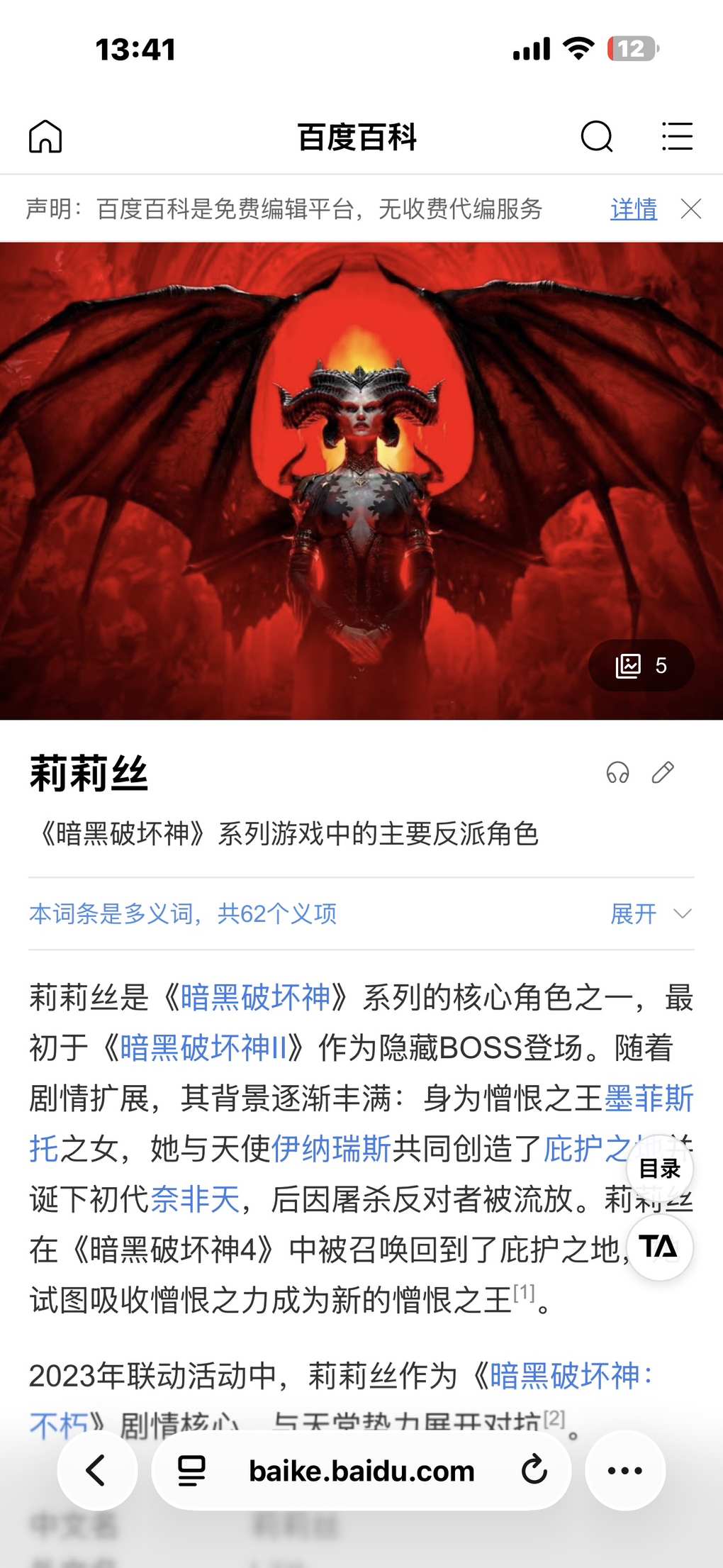This screenshot has height=1568, width=723.
Task: Open the 墨菲斯托 link
Action: 649,1098
